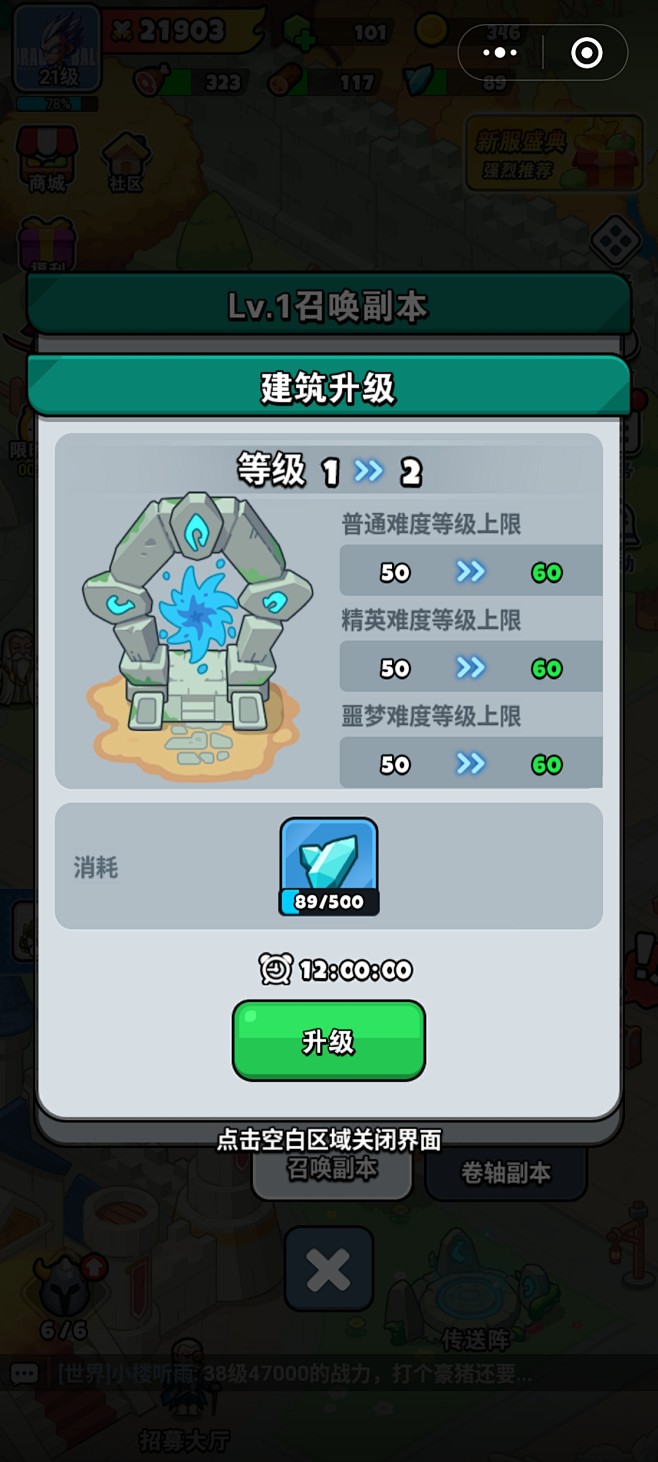
Task: Switch to the 卷轴副本 tab
Action: coord(505,1173)
